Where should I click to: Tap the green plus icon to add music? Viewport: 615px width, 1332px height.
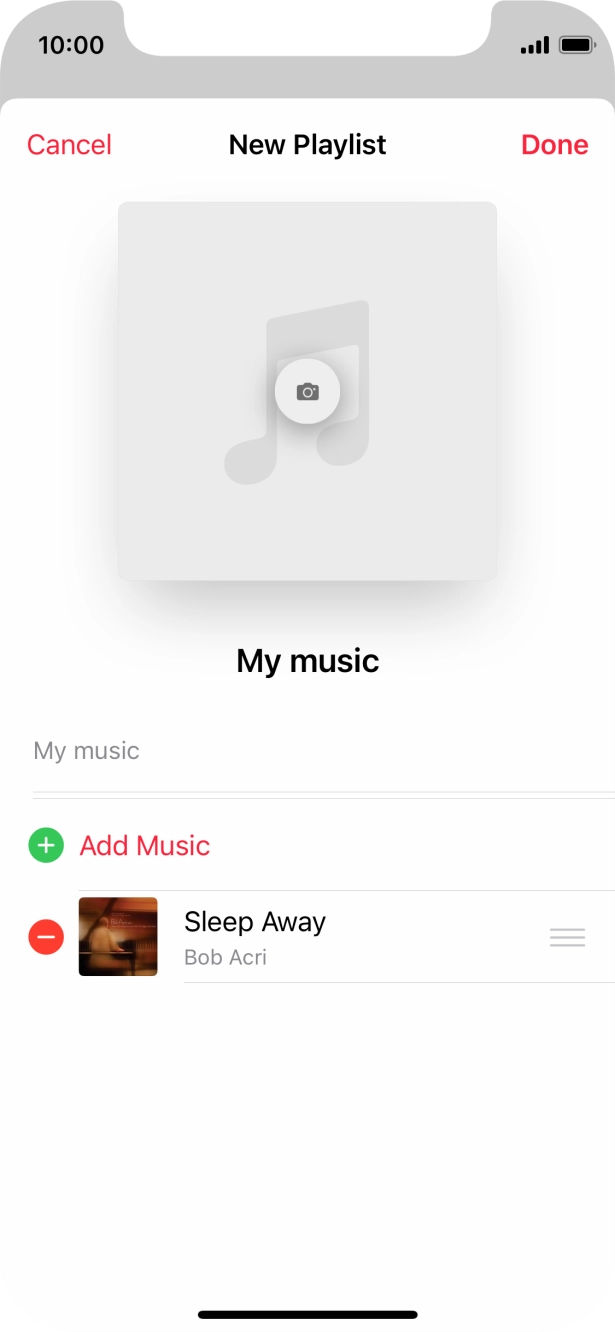click(46, 846)
